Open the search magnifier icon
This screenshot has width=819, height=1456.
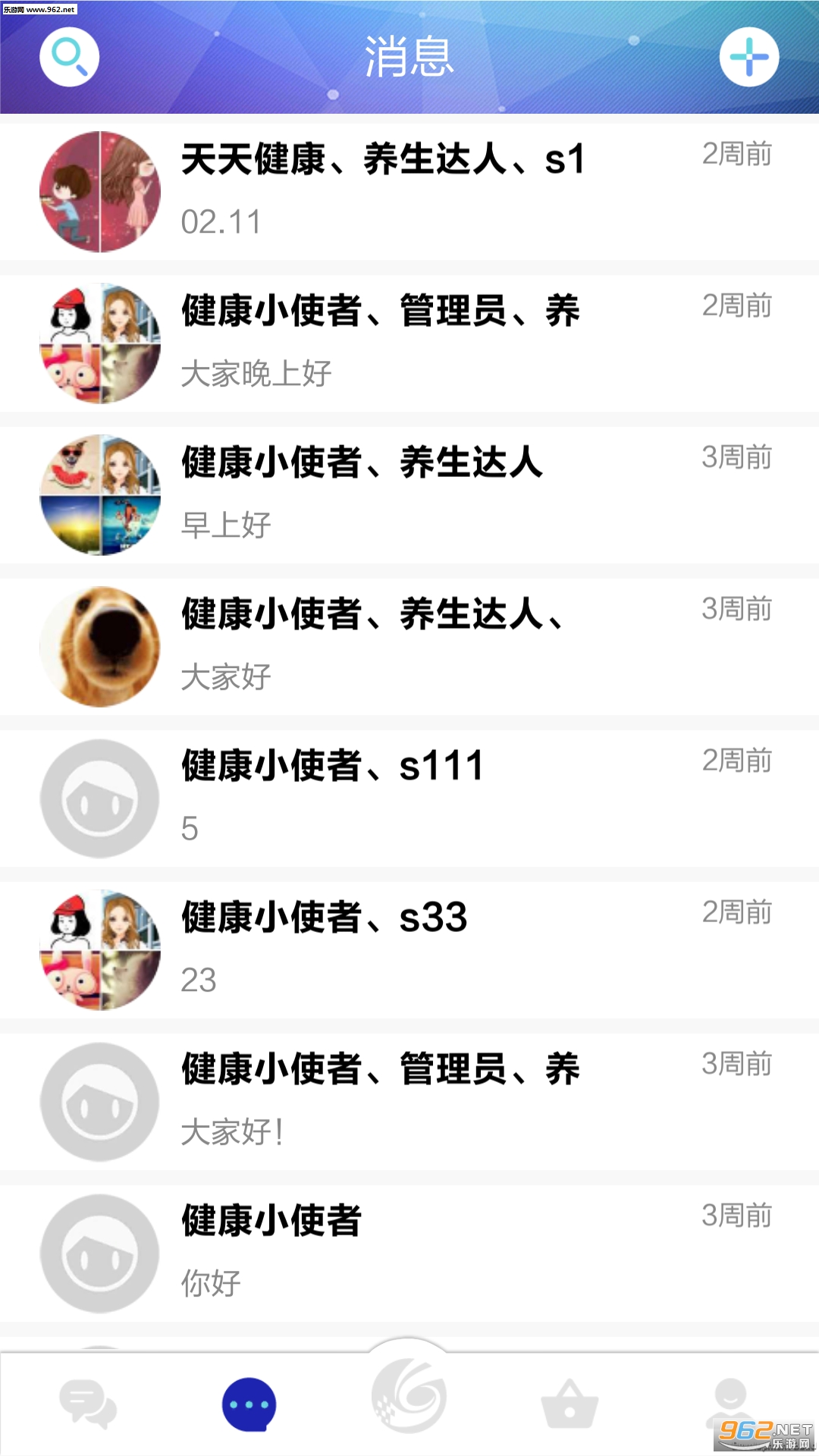click(69, 57)
